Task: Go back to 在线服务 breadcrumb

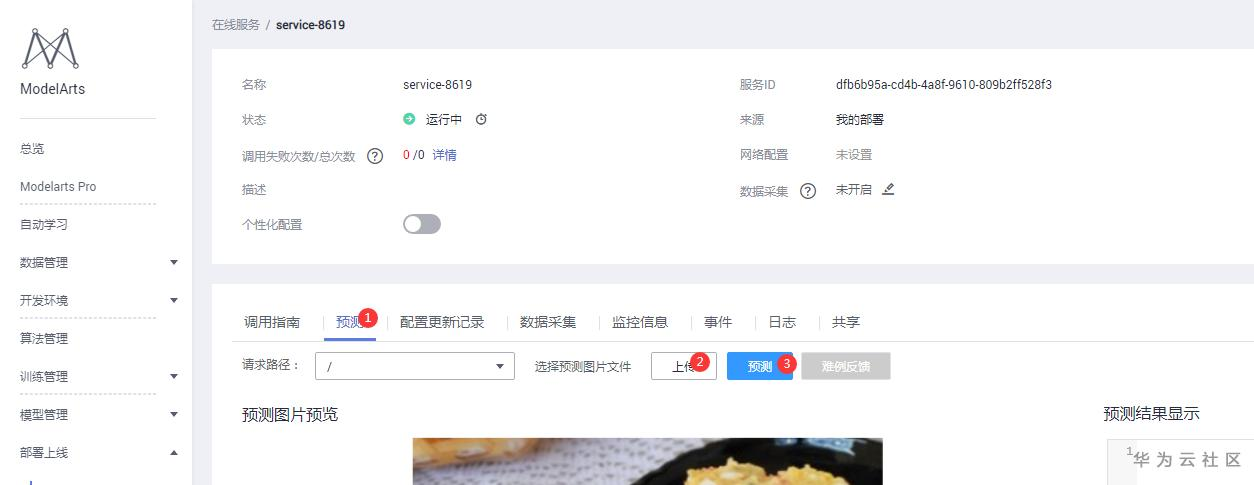Action: point(235,25)
